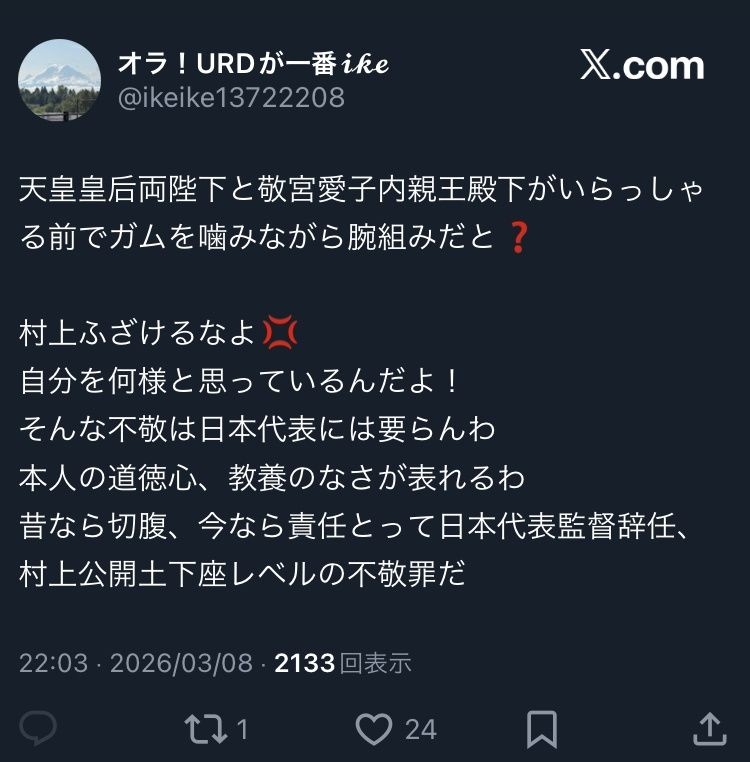750x762 pixels.
Task: Open the @ikeike13722208 profile handle
Action: tap(231, 97)
